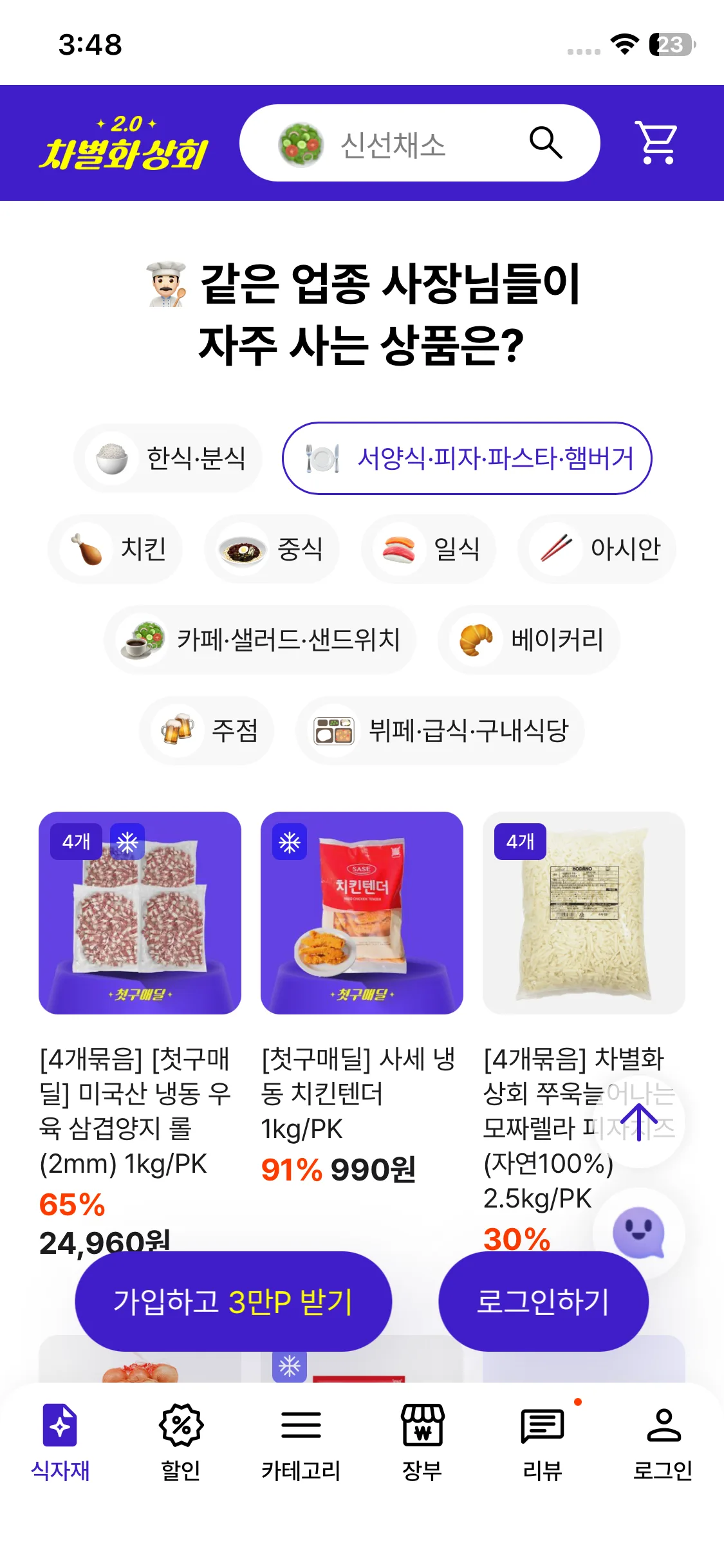Open the shopping cart icon

click(x=656, y=142)
